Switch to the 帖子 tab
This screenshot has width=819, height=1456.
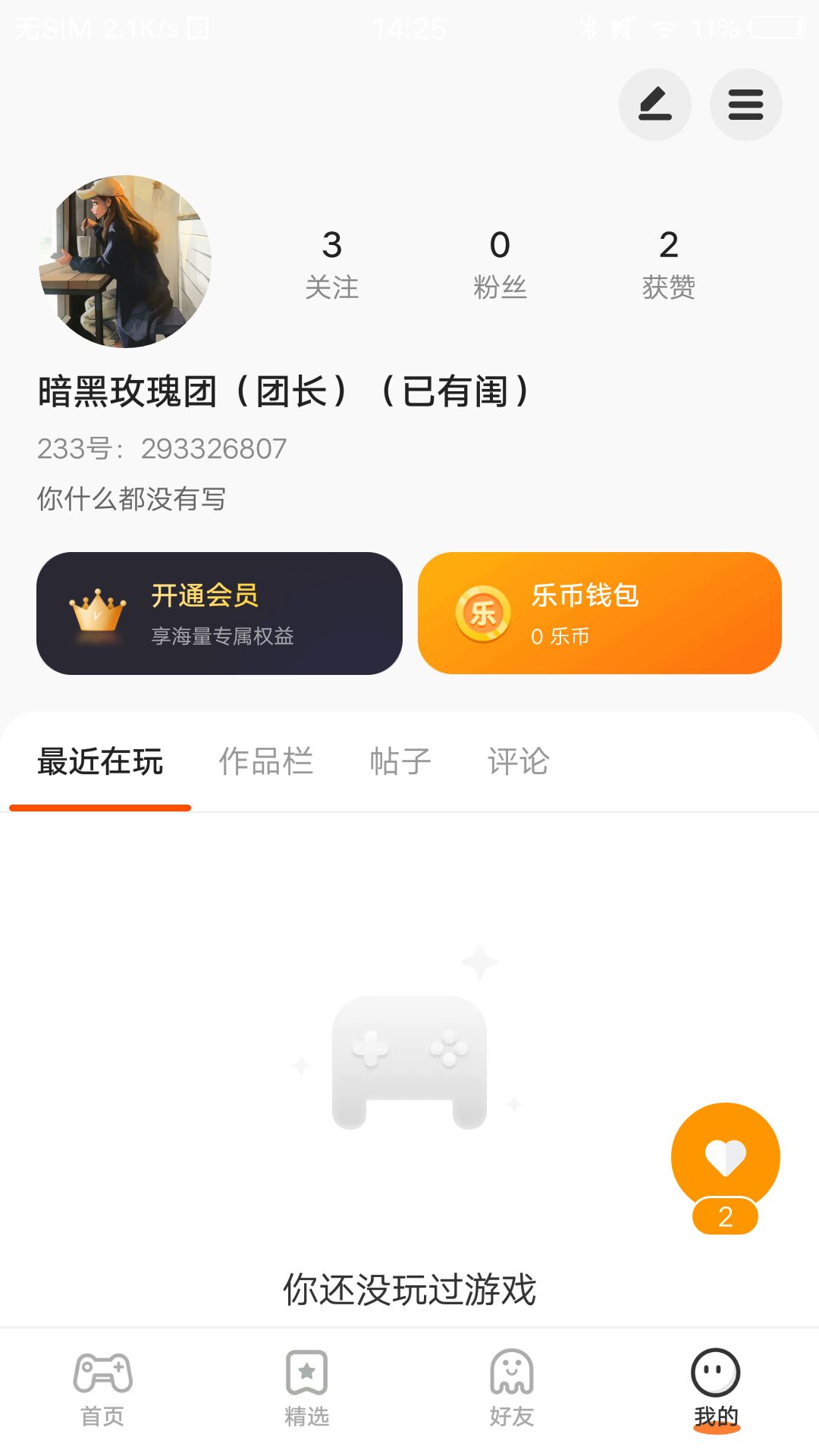point(400,761)
